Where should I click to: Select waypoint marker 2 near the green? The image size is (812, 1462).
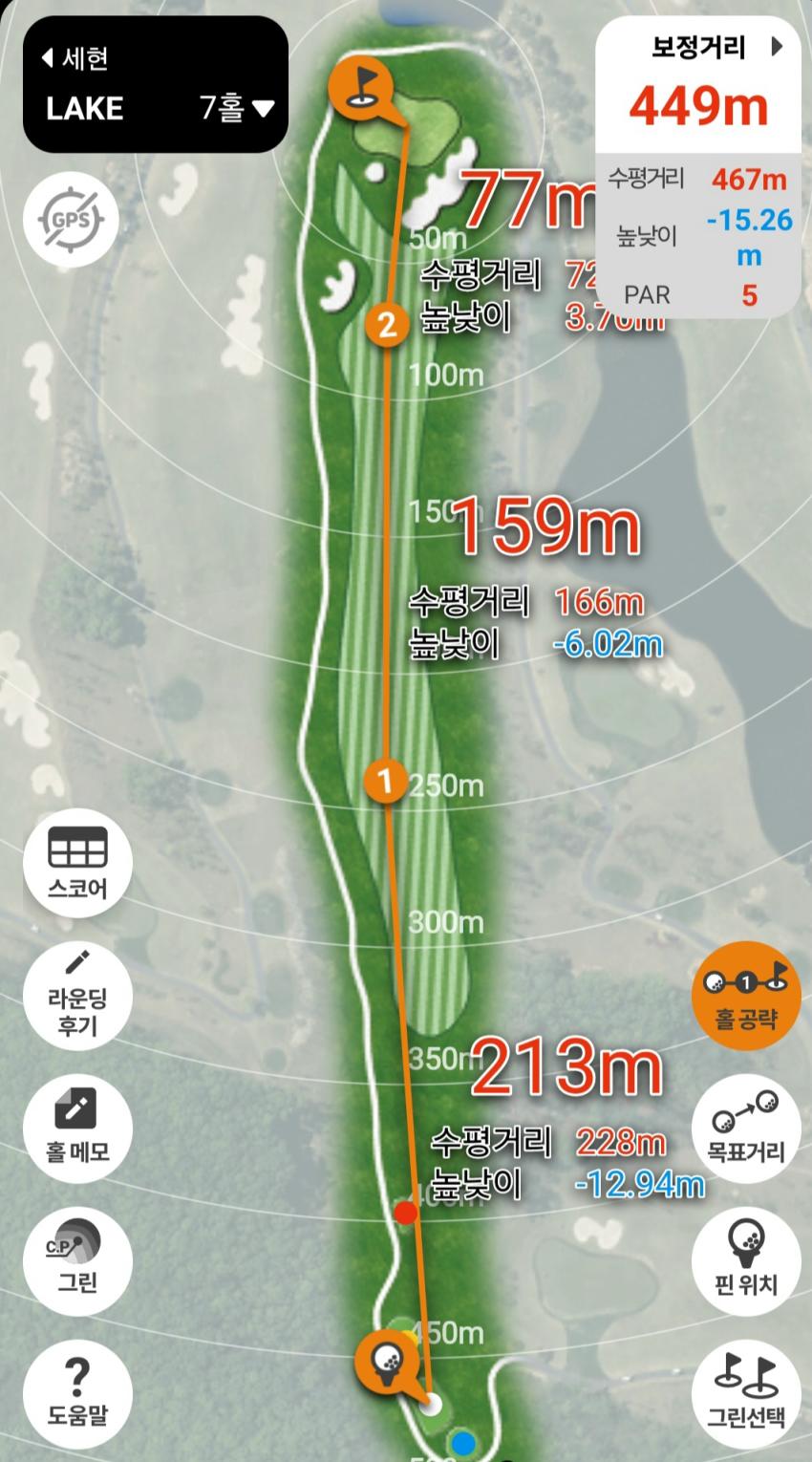(x=387, y=325)
